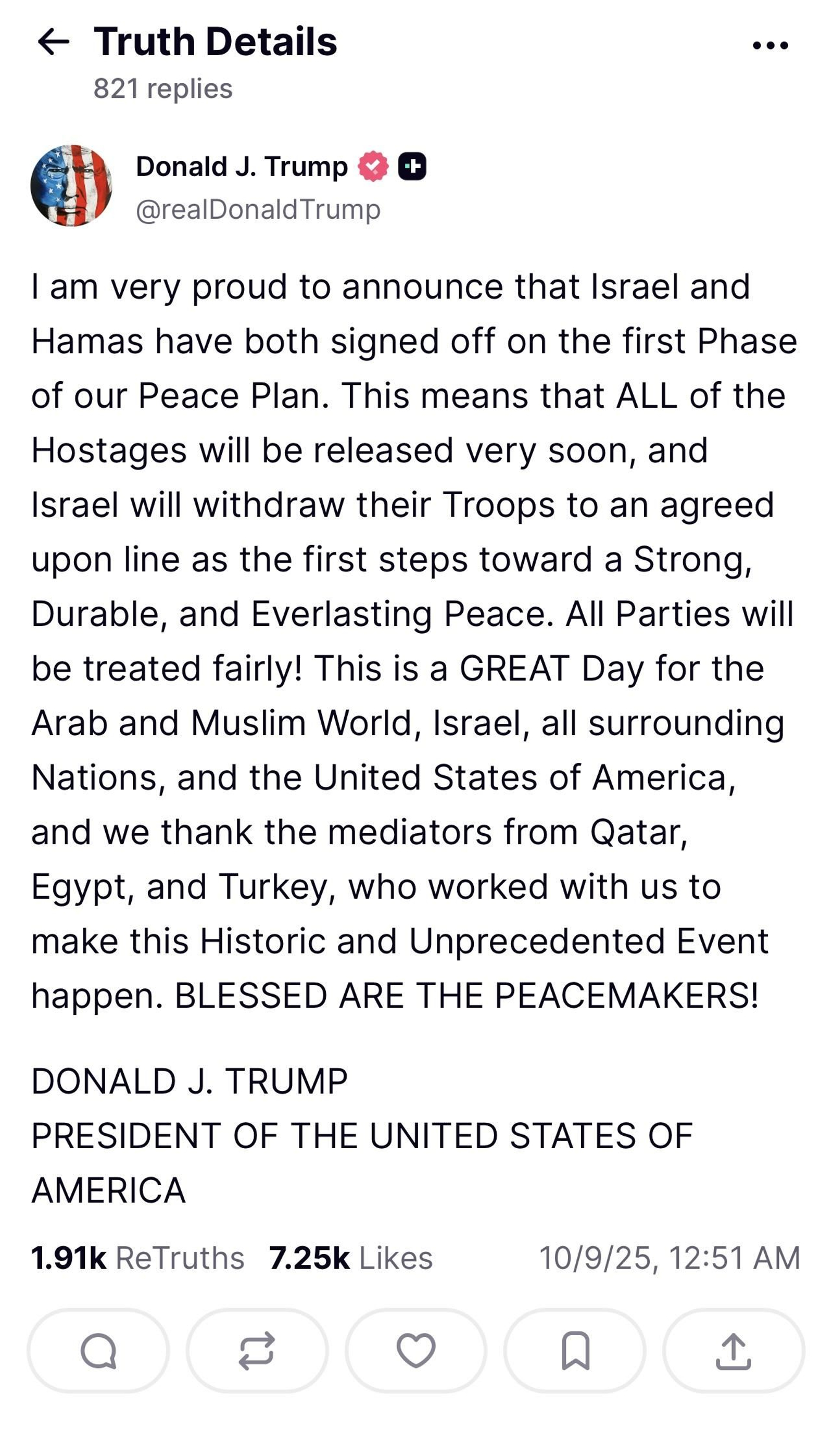
Task: View the 7.25k Likes list
Action: coord(350,1259)
